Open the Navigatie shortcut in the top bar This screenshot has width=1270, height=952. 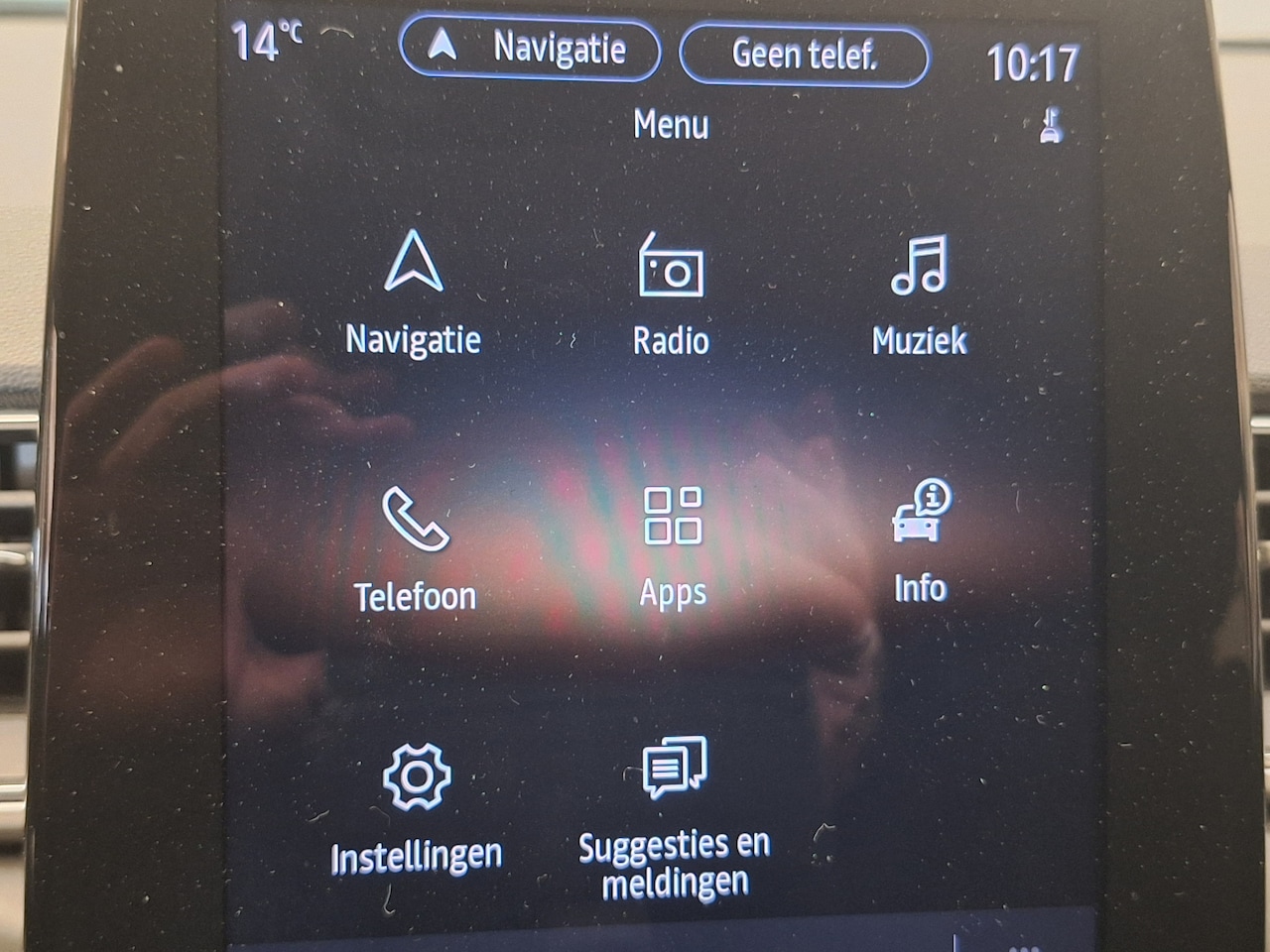[x=530, y=48]
